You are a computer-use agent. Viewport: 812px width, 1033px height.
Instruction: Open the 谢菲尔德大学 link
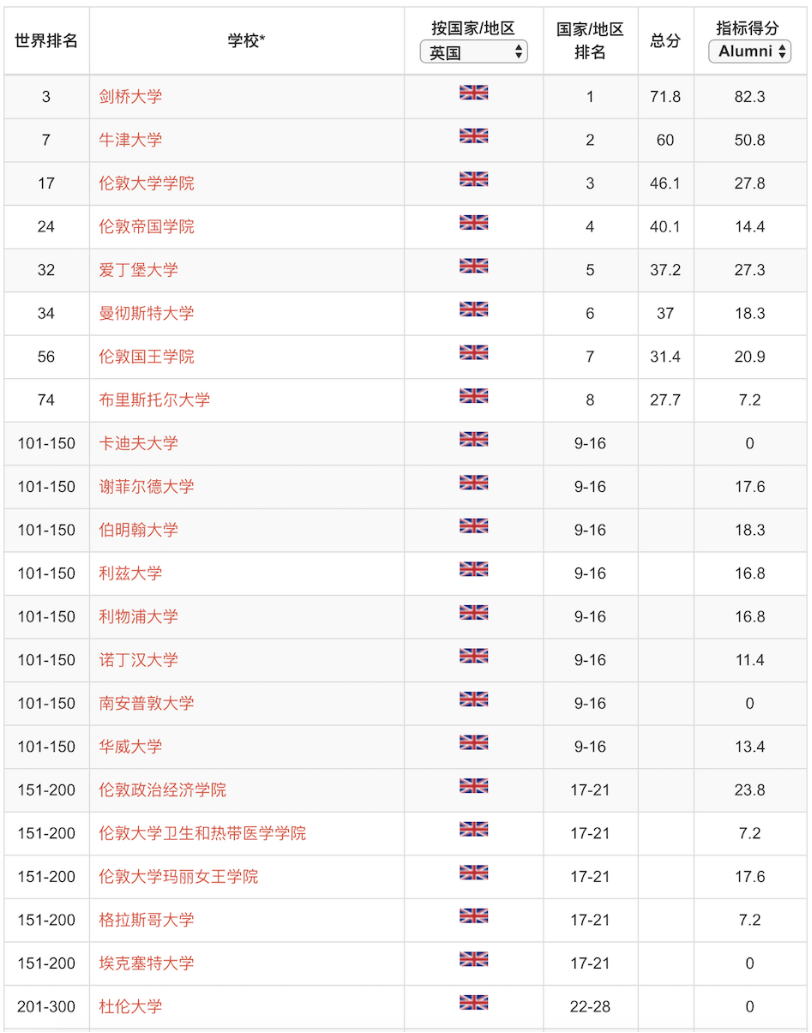click(146, 487)
